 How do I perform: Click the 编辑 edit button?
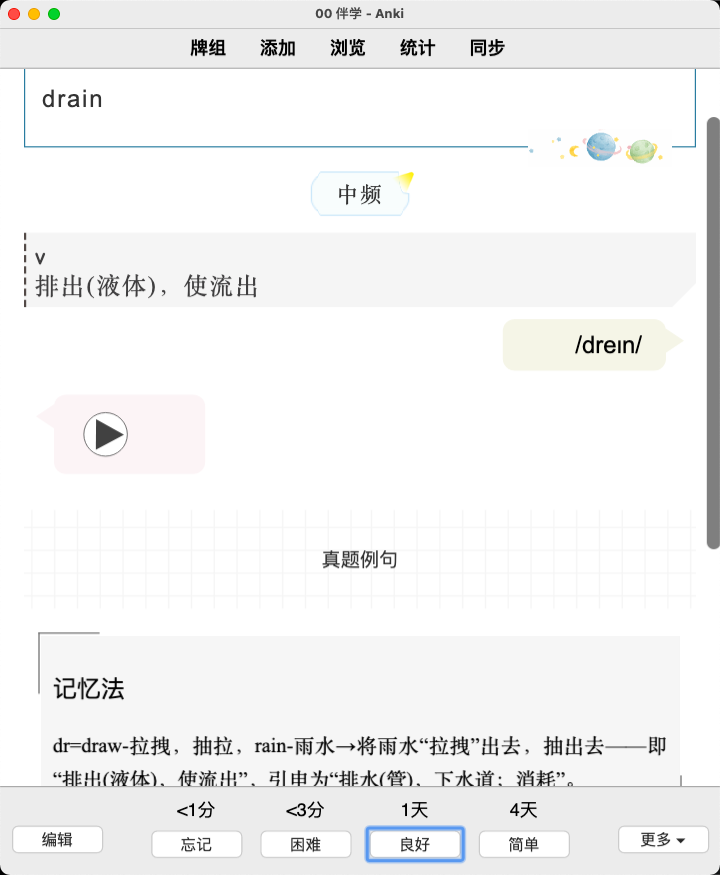tap(57, 840)
